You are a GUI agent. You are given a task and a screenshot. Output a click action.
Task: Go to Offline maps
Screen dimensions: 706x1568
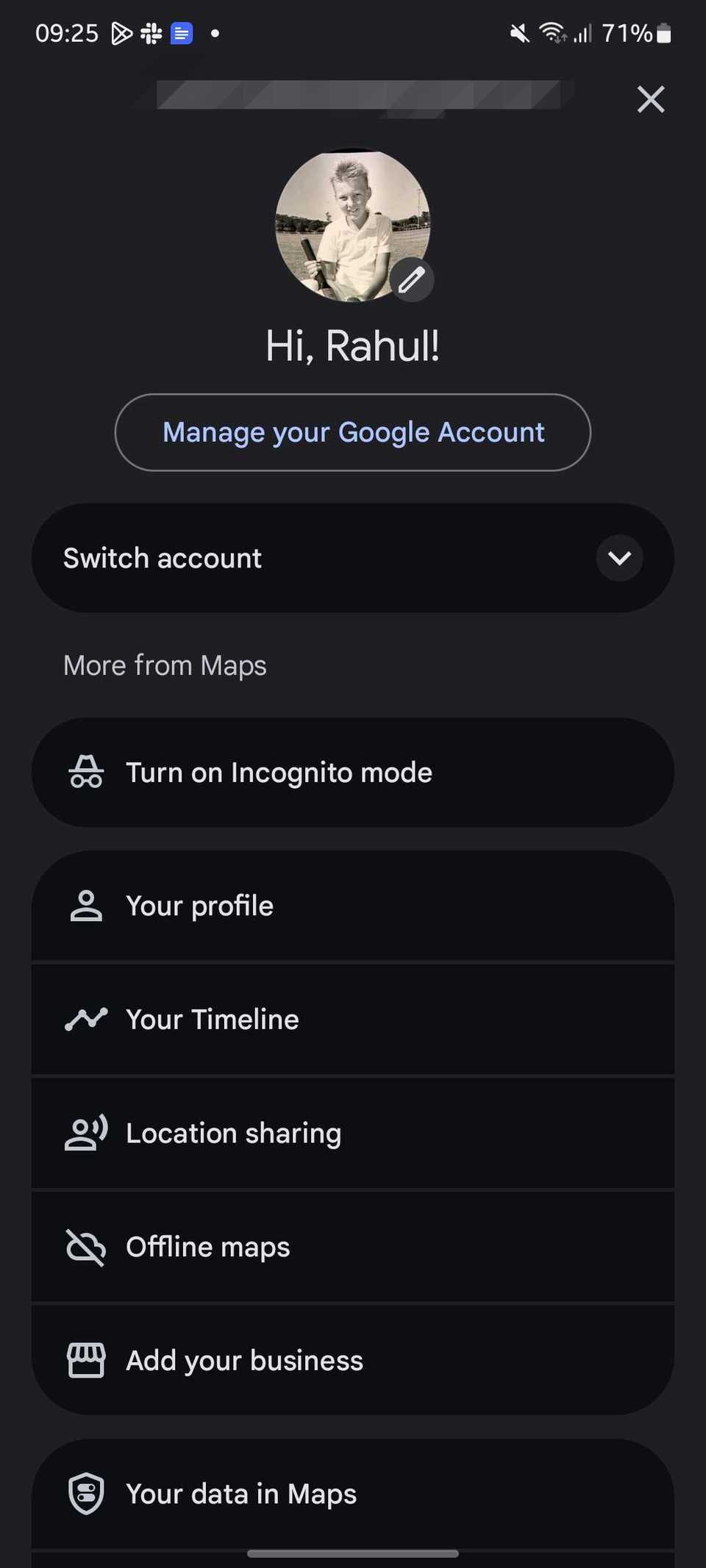point(353,1247)
